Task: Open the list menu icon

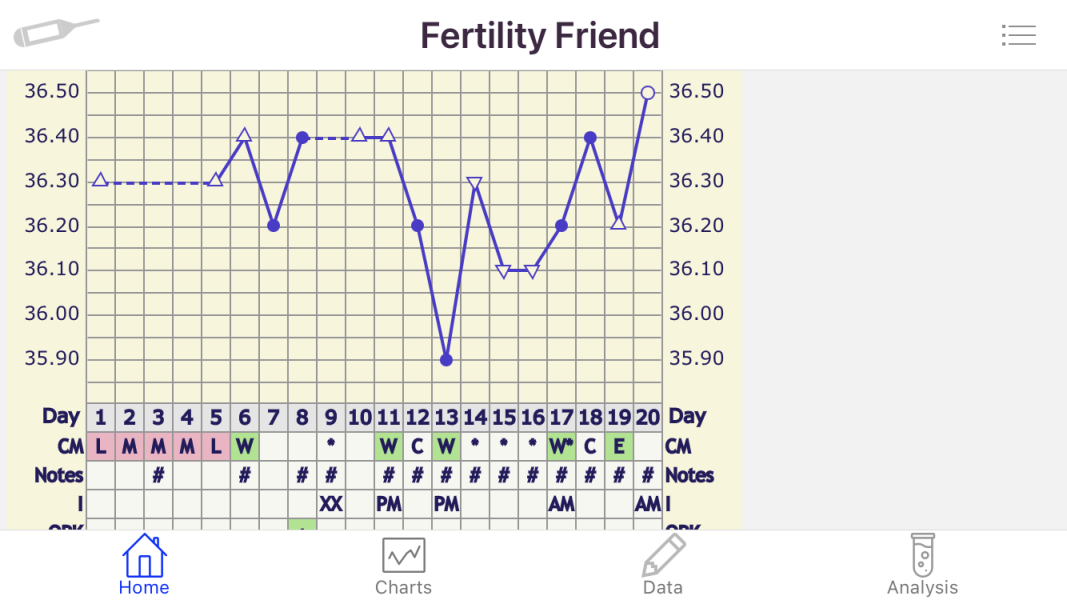Action: point(1018,36)
